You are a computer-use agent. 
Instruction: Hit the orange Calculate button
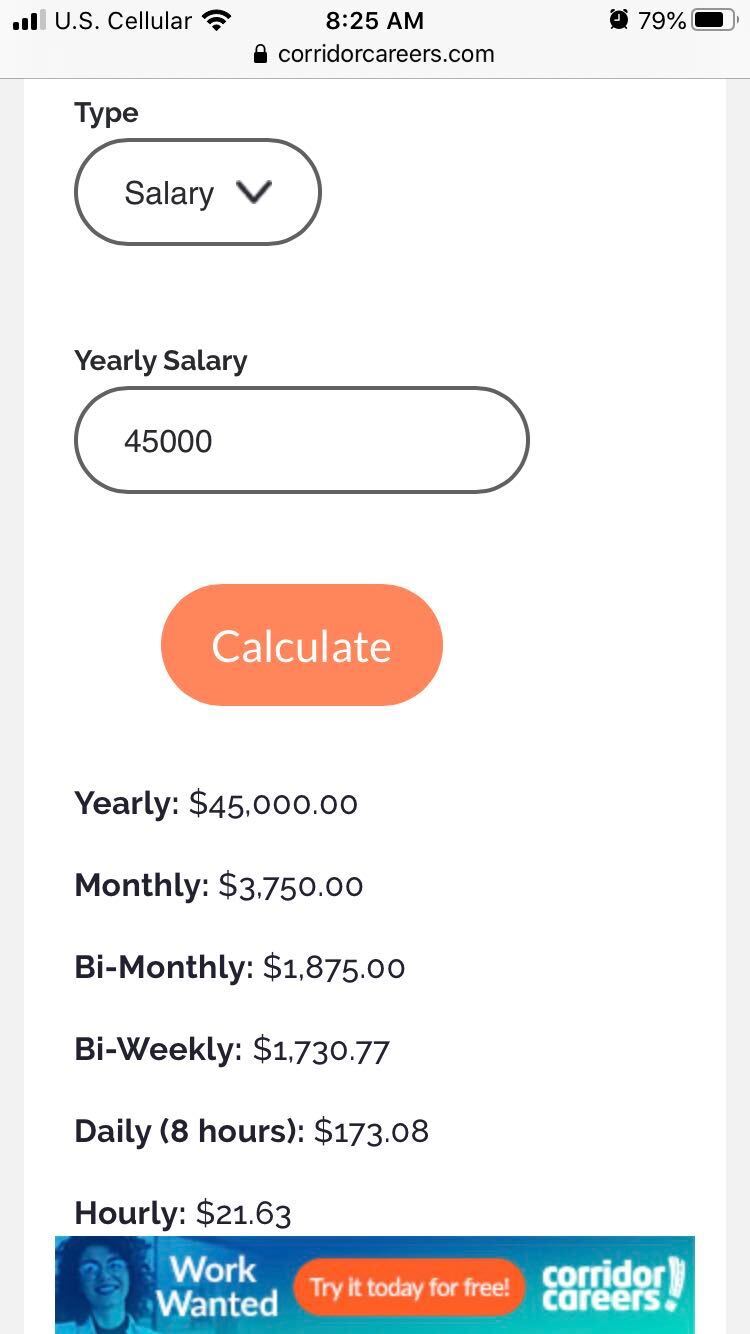[x=301, y=645]
